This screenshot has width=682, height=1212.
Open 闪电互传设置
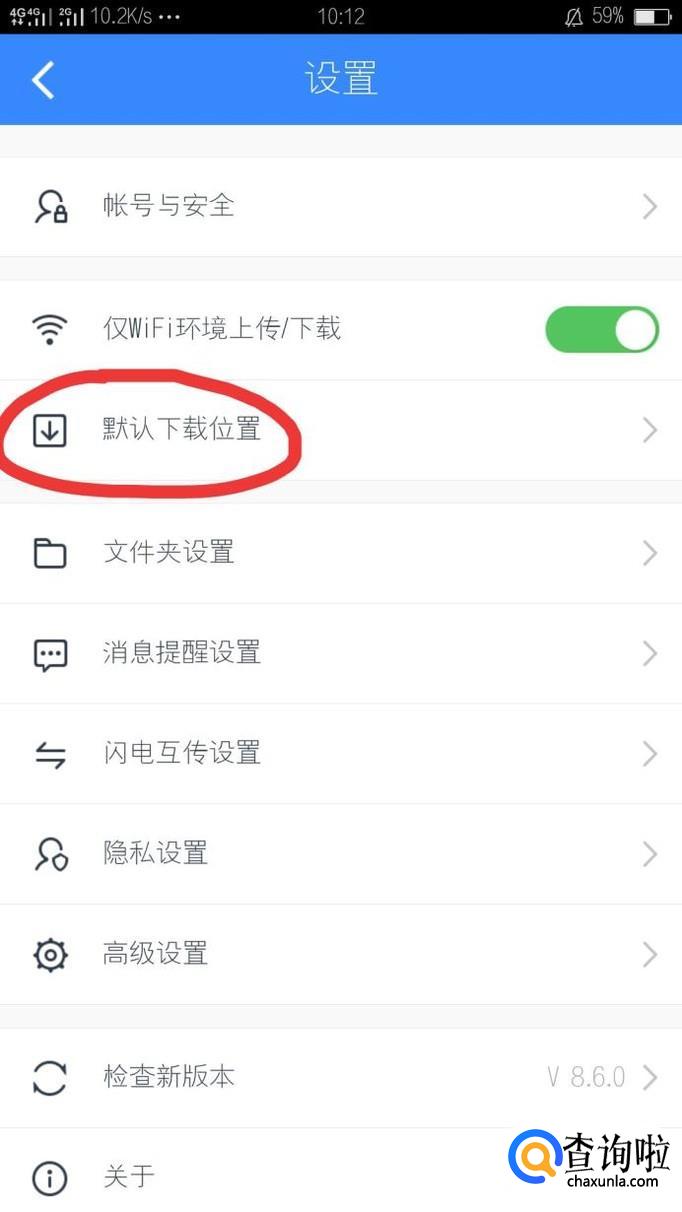pos(340,753)
